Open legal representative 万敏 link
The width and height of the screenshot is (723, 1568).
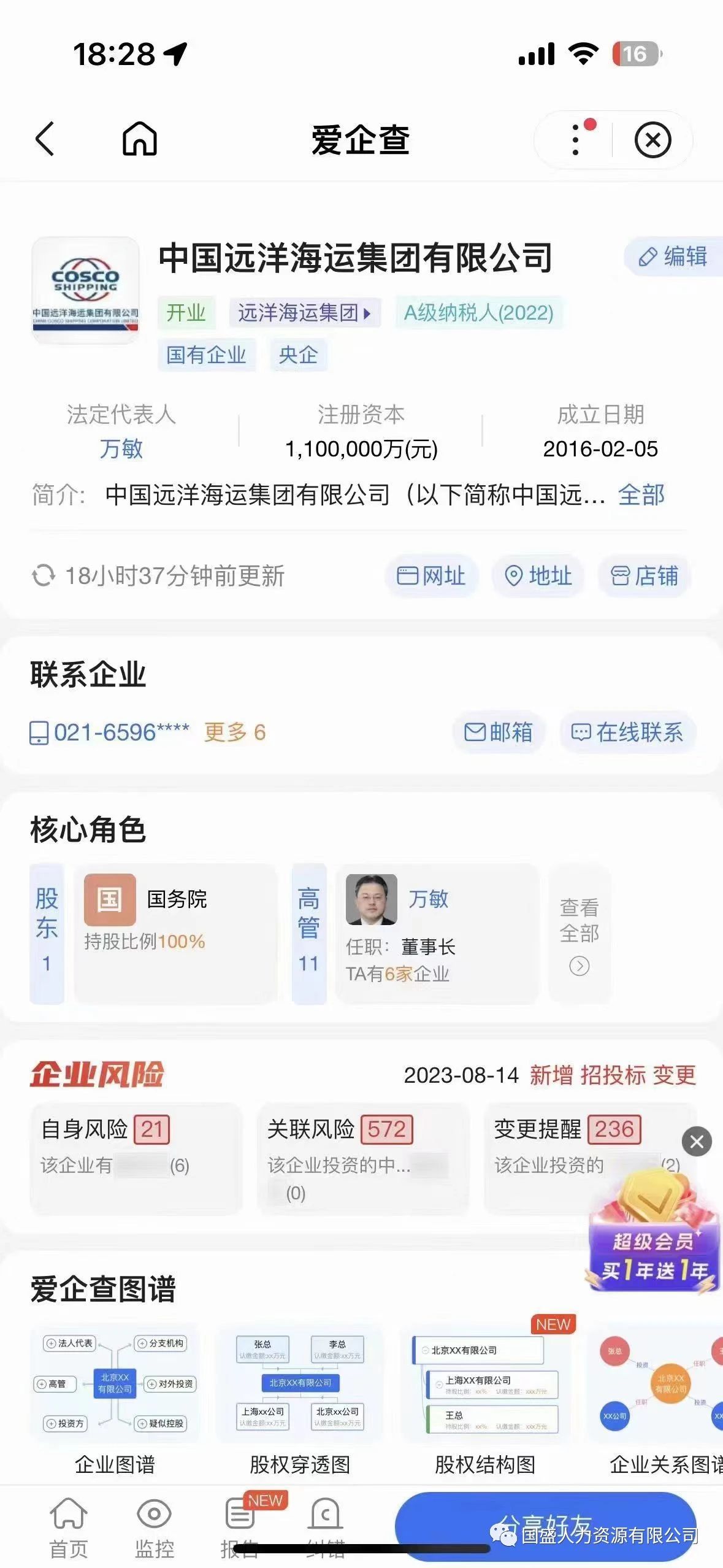[x=121, y=448]
